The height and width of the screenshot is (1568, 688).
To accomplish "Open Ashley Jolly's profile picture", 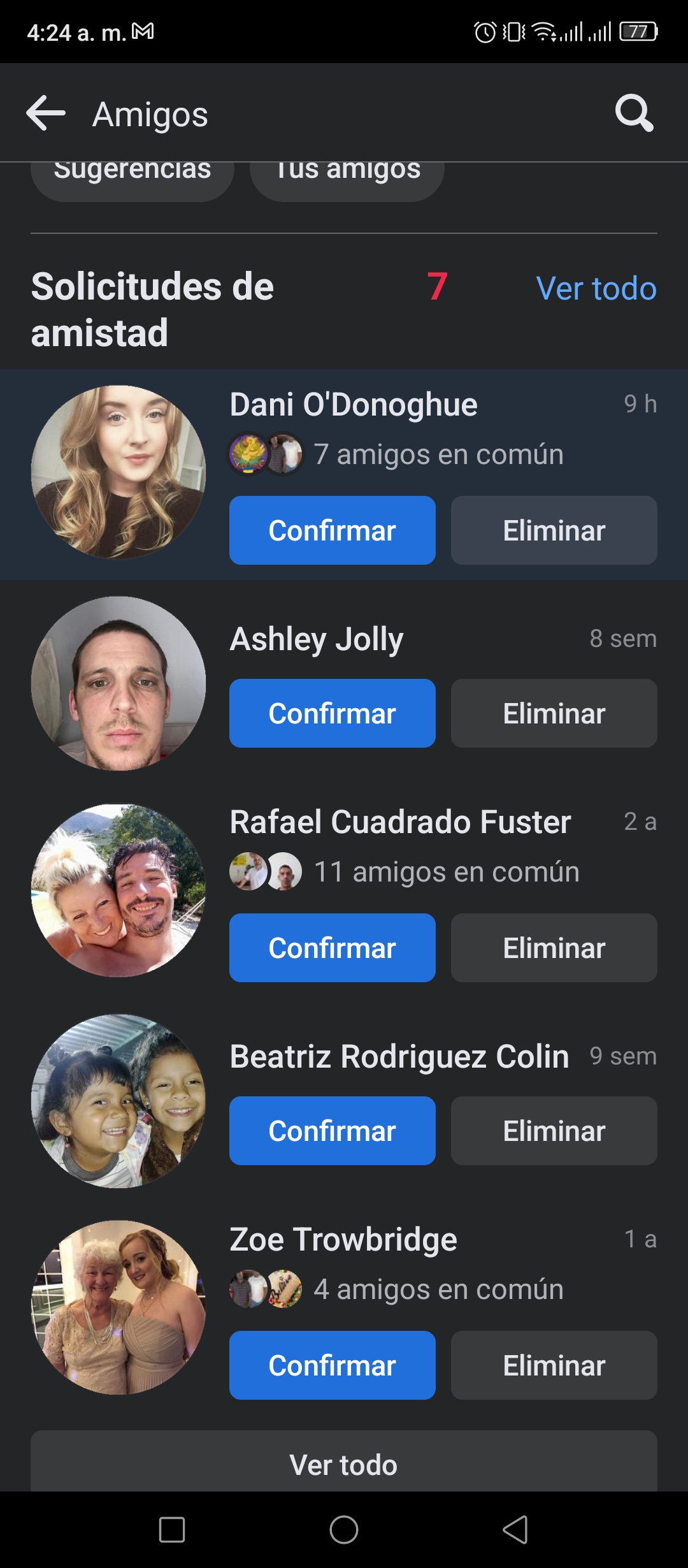I will pyautogui.click(x=118, y=683).
